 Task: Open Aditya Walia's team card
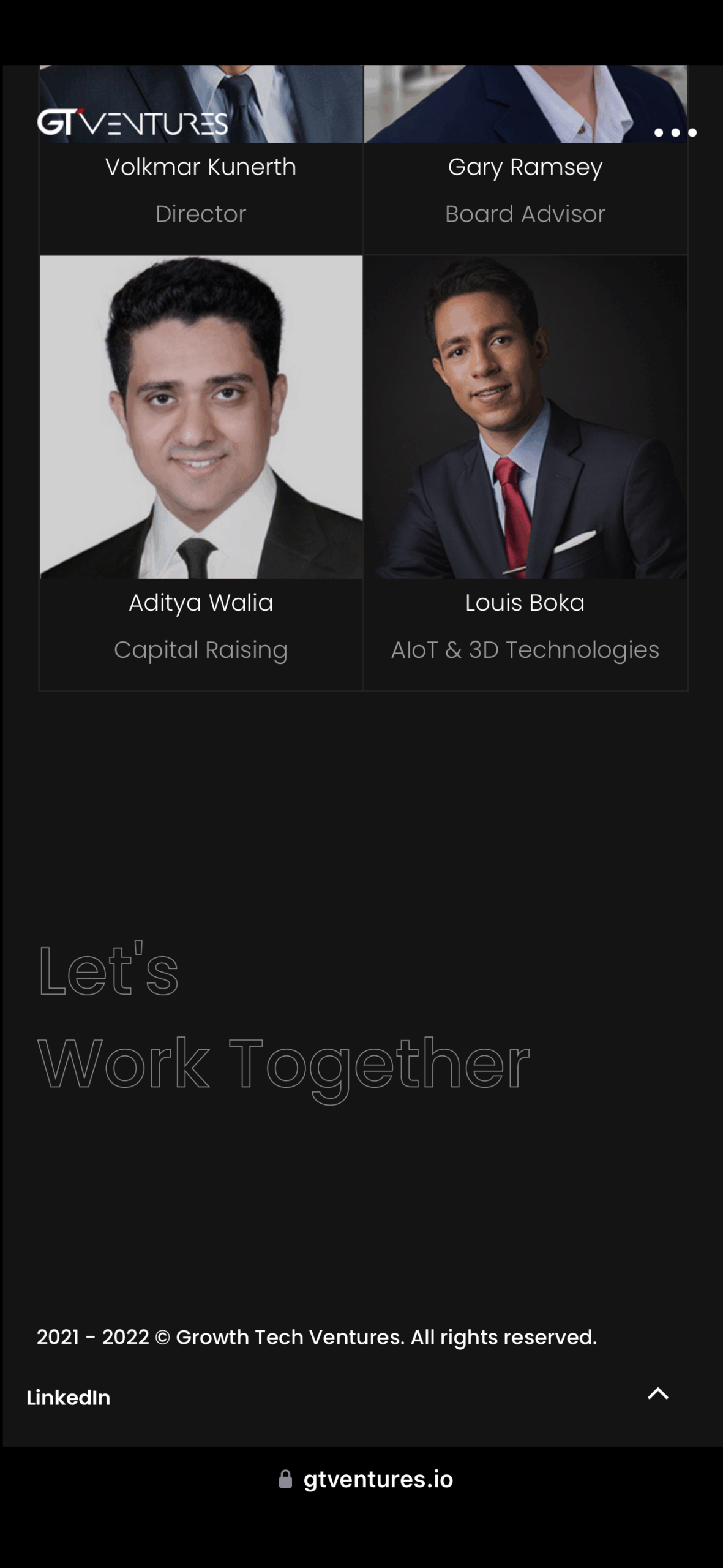[x=201, y=472]
